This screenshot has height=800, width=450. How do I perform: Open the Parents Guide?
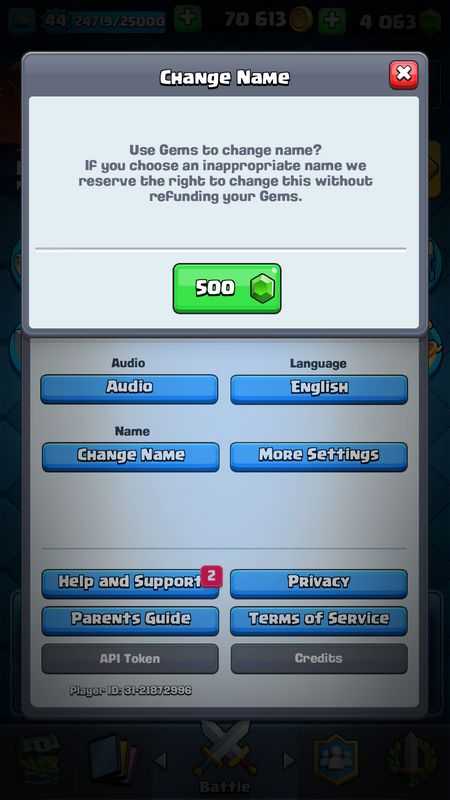pyautogui.click(x=130, y=621)
